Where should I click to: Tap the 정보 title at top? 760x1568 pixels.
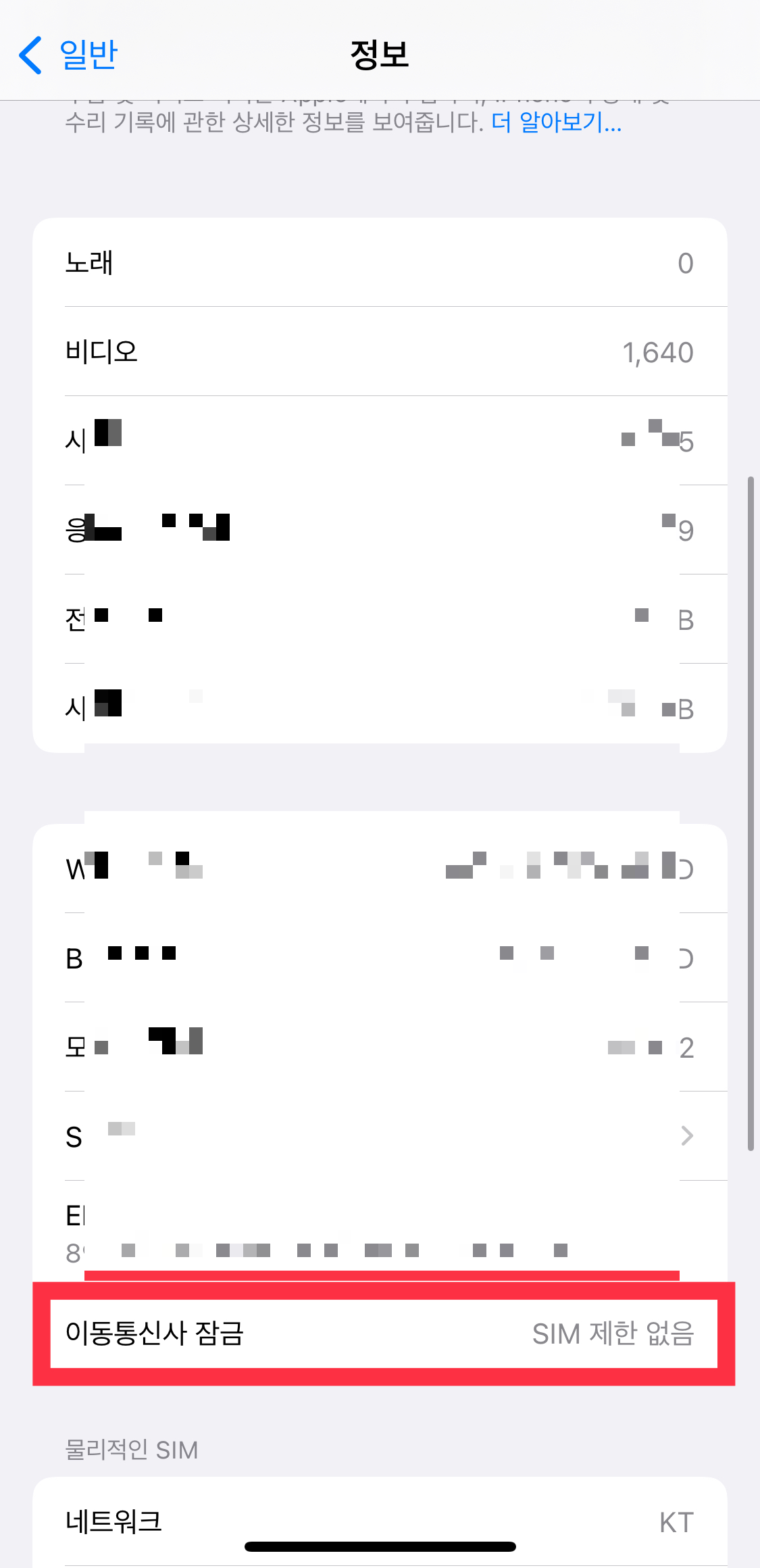(379, 55)
